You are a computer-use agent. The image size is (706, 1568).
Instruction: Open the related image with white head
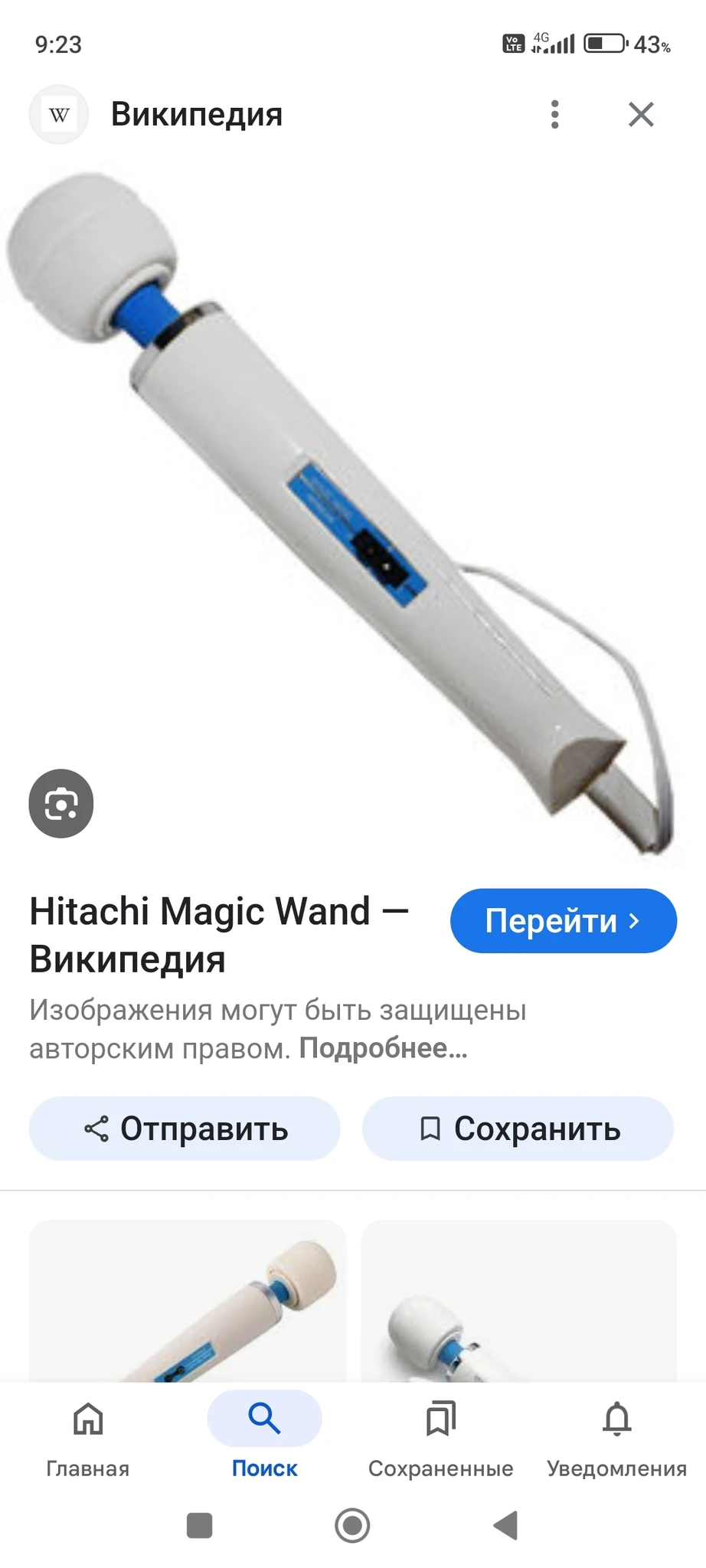[x=518, y=1300]
